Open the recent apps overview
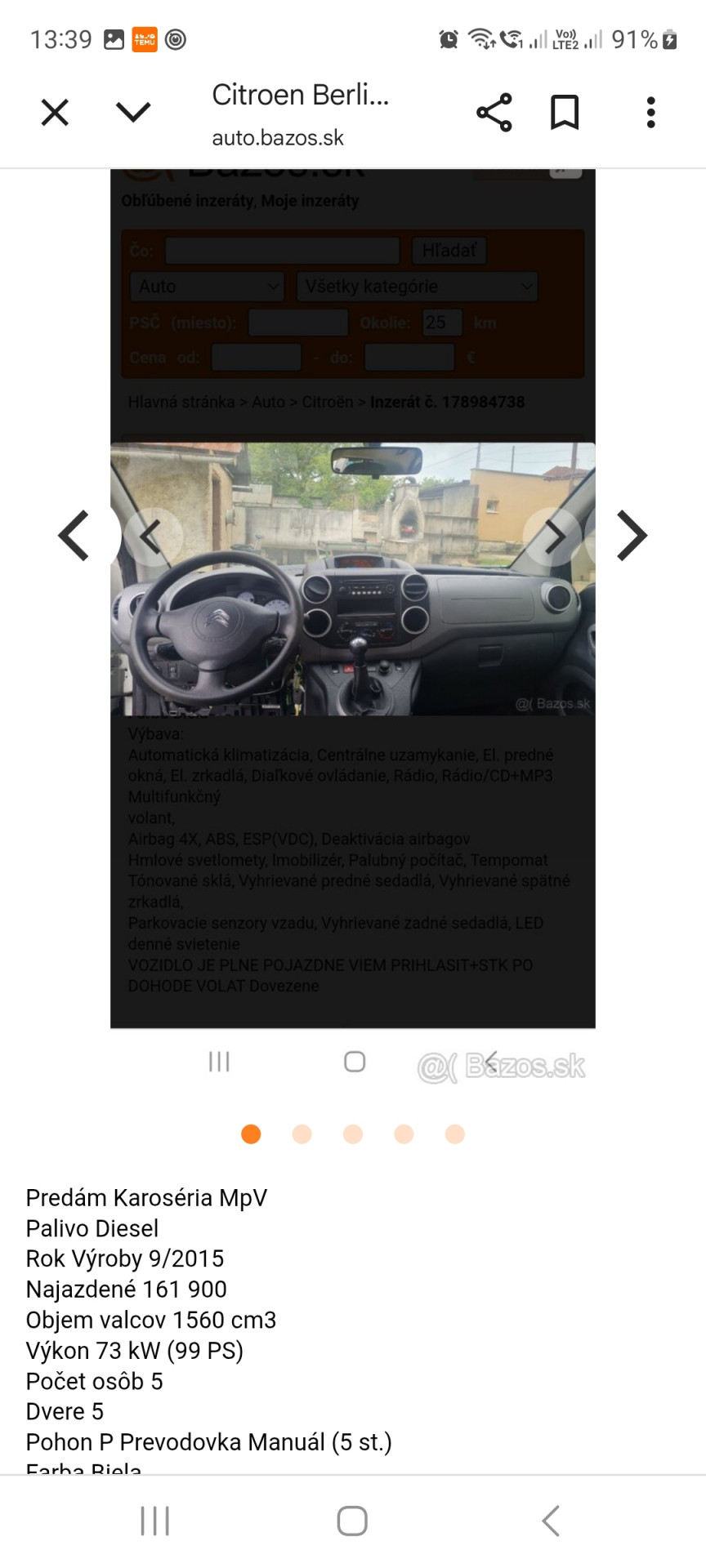The width and height of the screenshot is (706, 1568). click(154, 1521)
